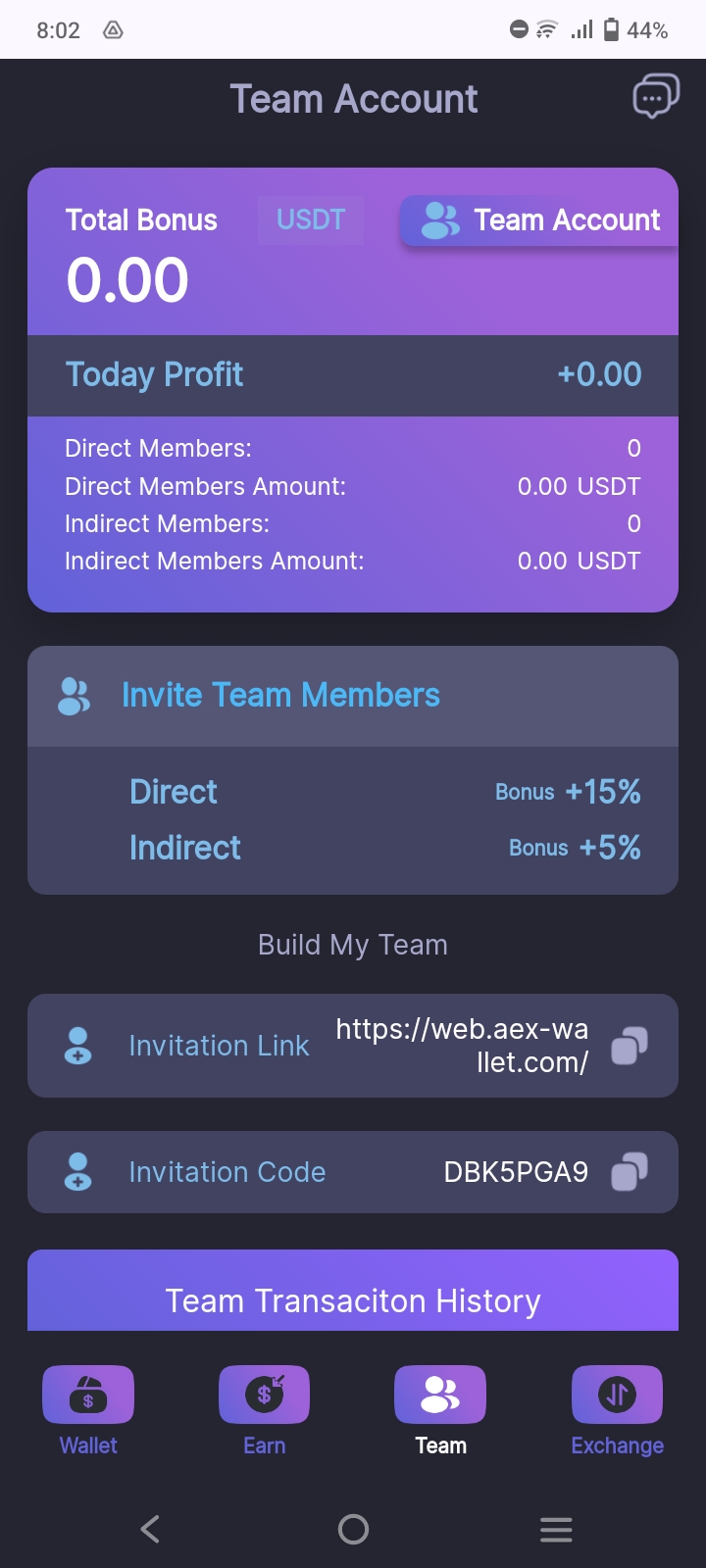Tap the Team Account button
The height and width of the screenshot is (1568, 706).
[x=539, y=220]
